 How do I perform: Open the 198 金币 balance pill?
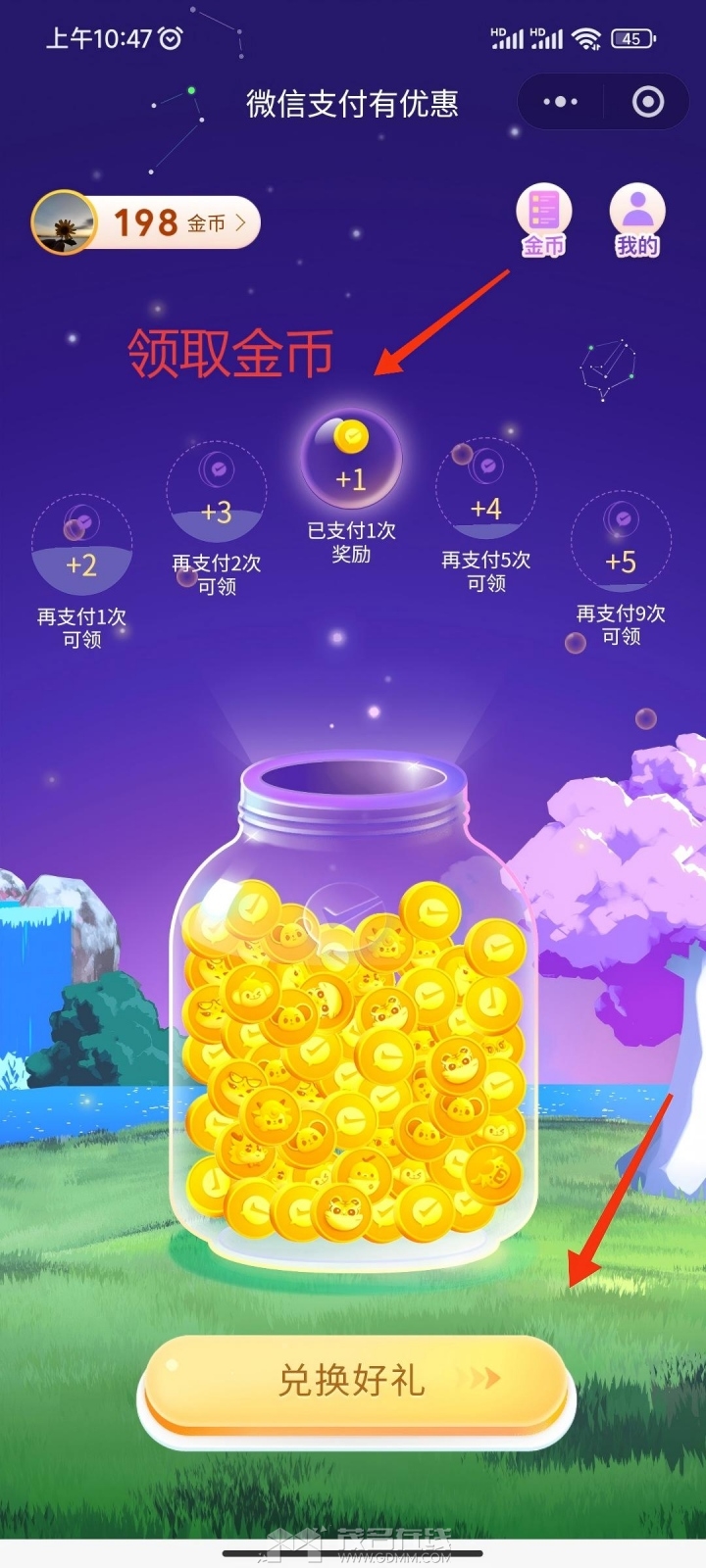click(x=147, y=222)
